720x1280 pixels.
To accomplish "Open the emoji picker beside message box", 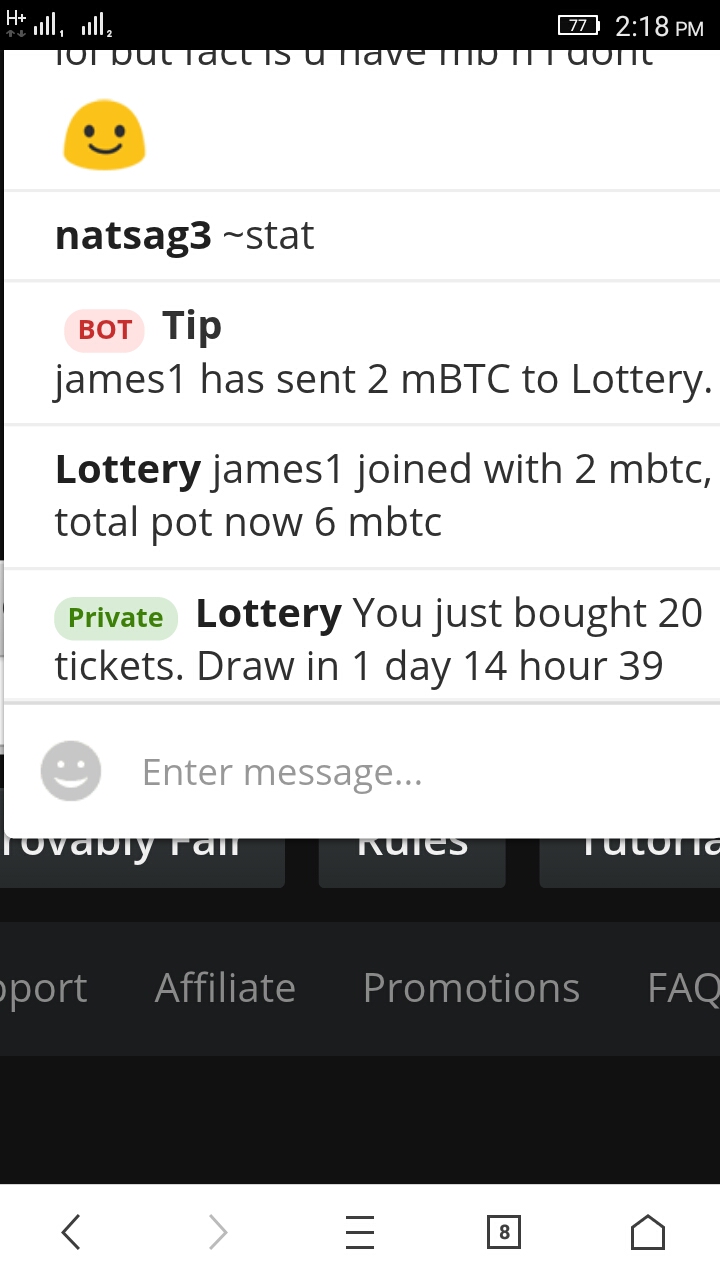I will pos(71,771).
